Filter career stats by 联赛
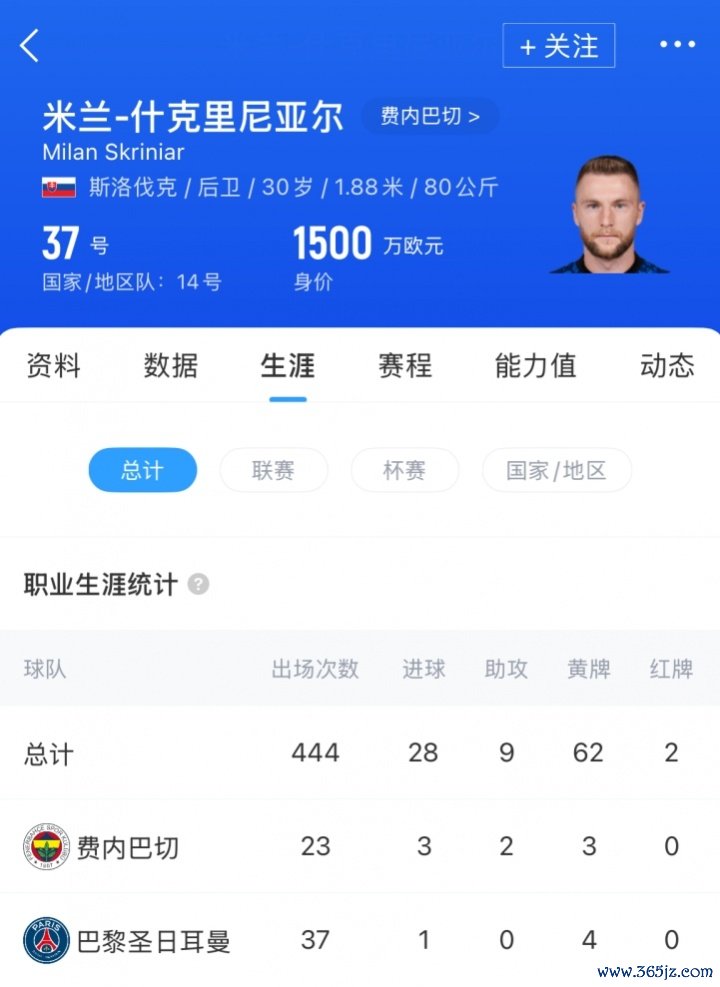The width and height of the screenshot is (720, 987). pyautogui.click(x=273, y=470)
